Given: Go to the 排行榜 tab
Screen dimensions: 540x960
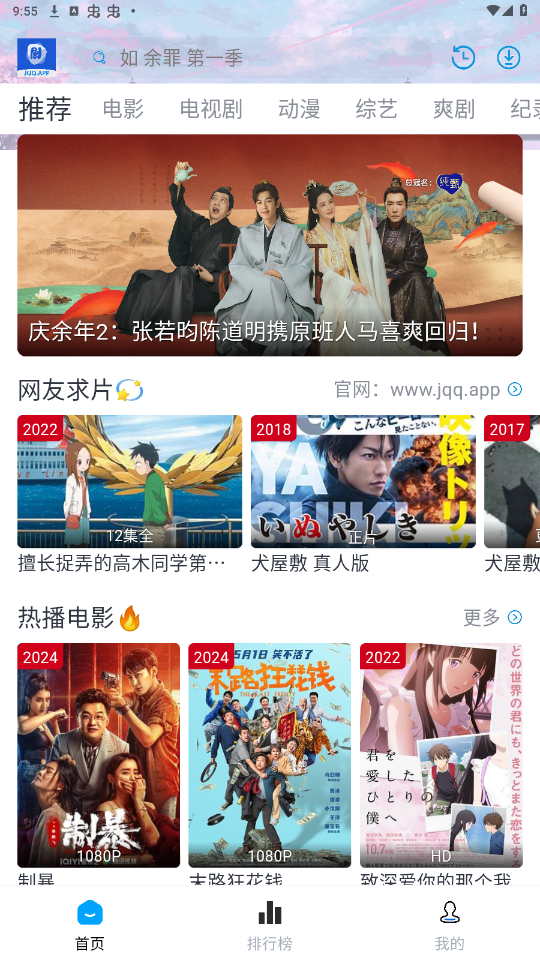Looking at the screenshot, I should click(269, 926).
